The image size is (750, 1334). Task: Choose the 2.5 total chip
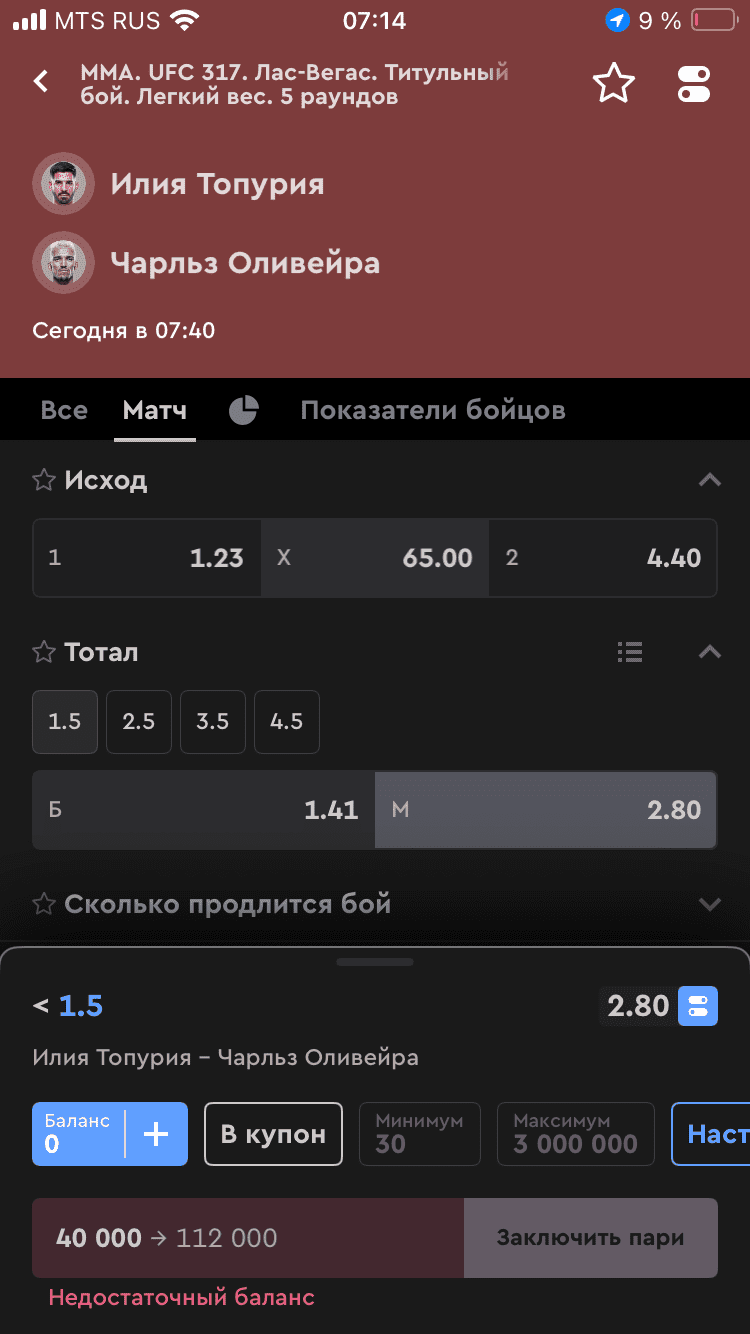point(139,722)
